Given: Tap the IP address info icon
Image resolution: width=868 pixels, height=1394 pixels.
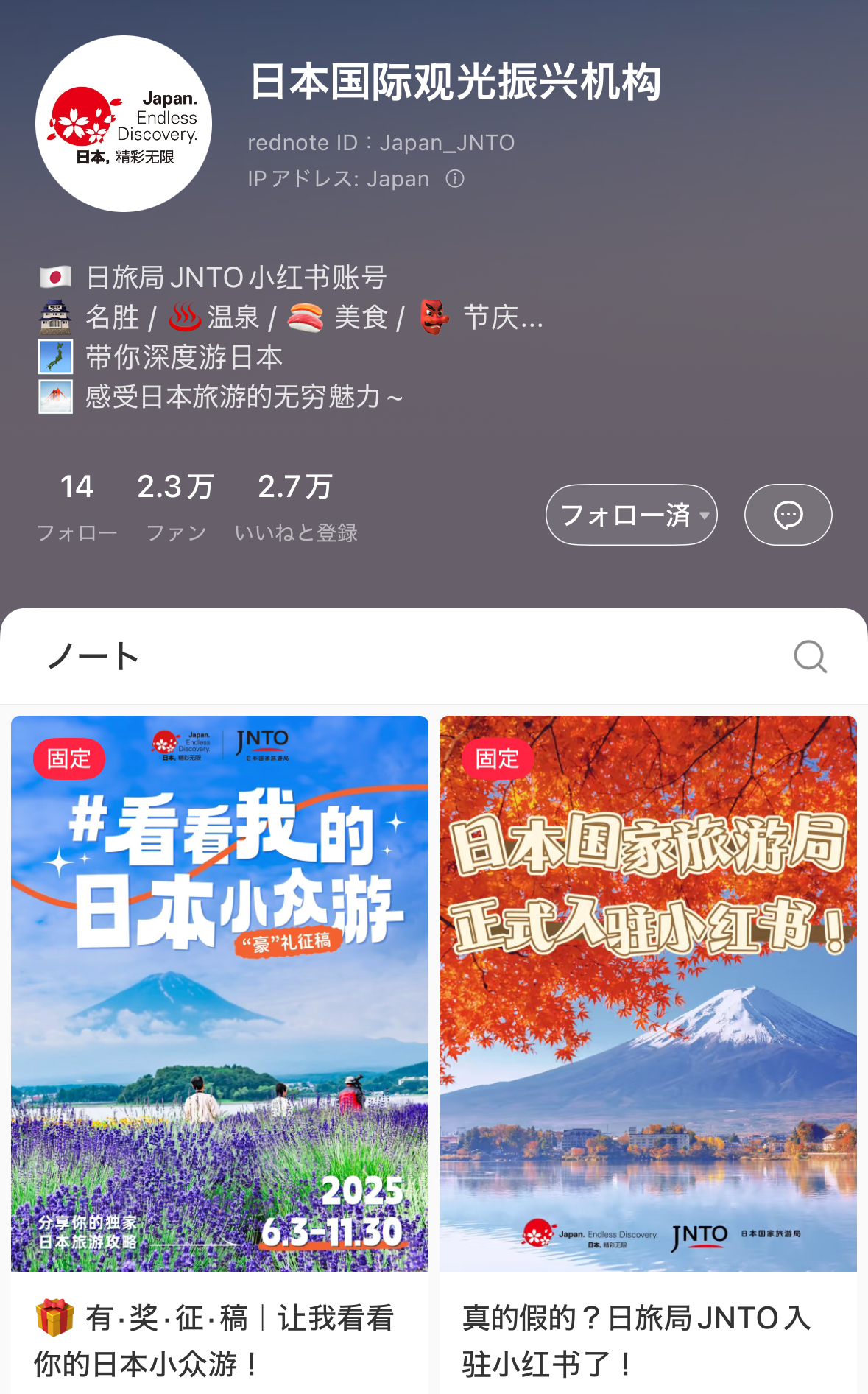Looking at the screenshot, I should click(455, 179).
